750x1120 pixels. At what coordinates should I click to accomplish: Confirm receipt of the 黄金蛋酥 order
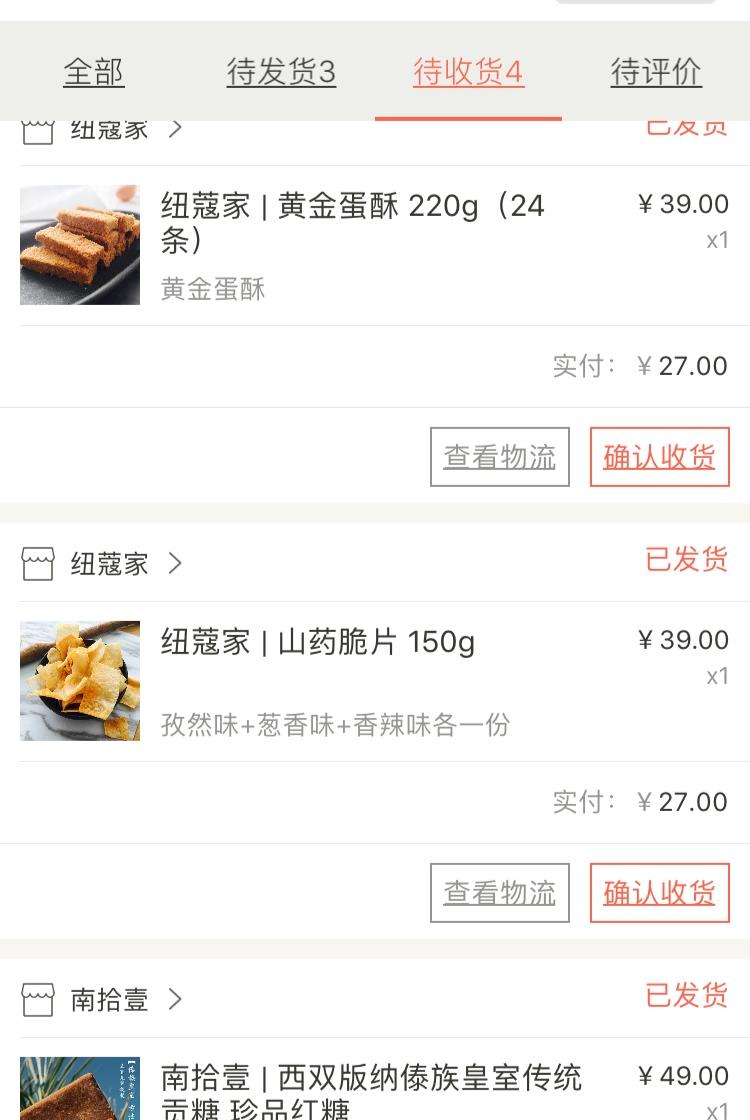(x=660, y=457)
